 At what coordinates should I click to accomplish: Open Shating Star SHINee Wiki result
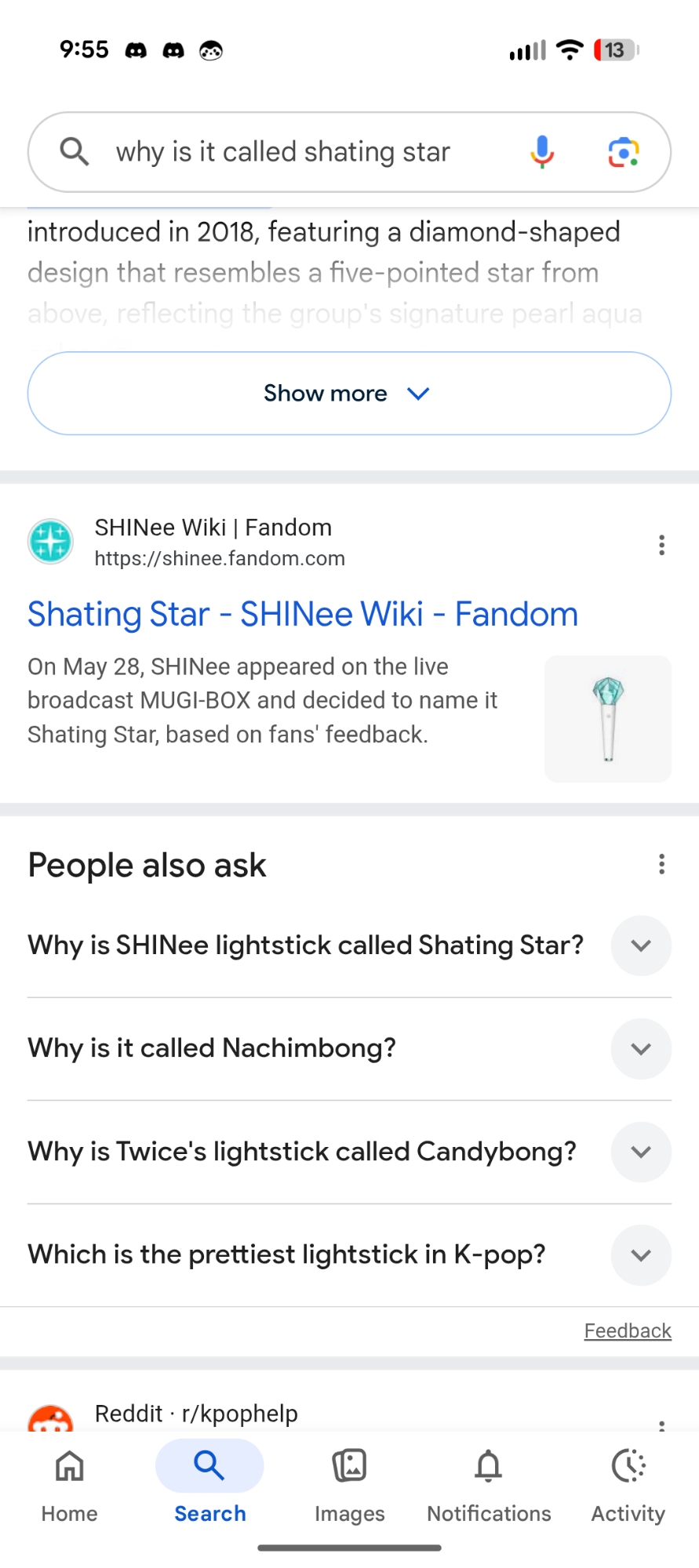pos(303,614)
